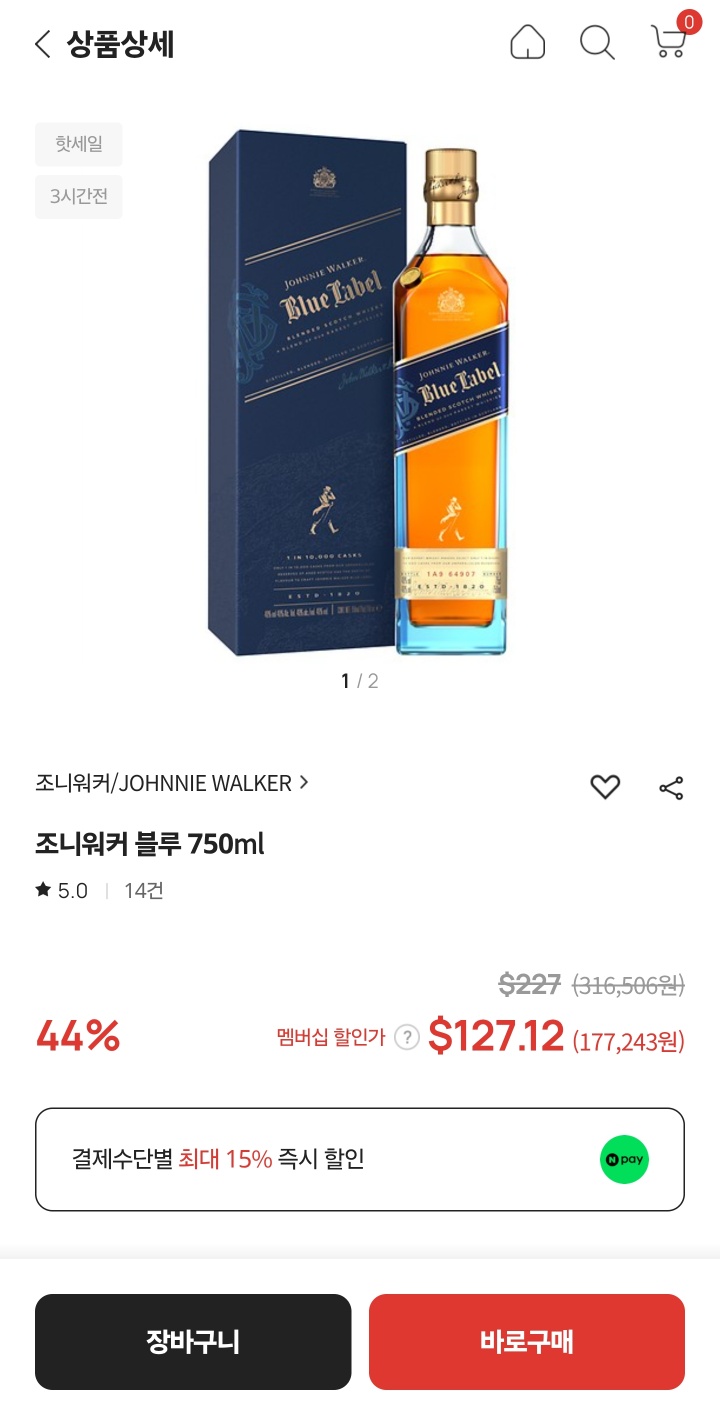This screenshot has height=1425, width=720.
Task: Open the 멤버십 할인가 help icon
Action: click(406, 1037)
